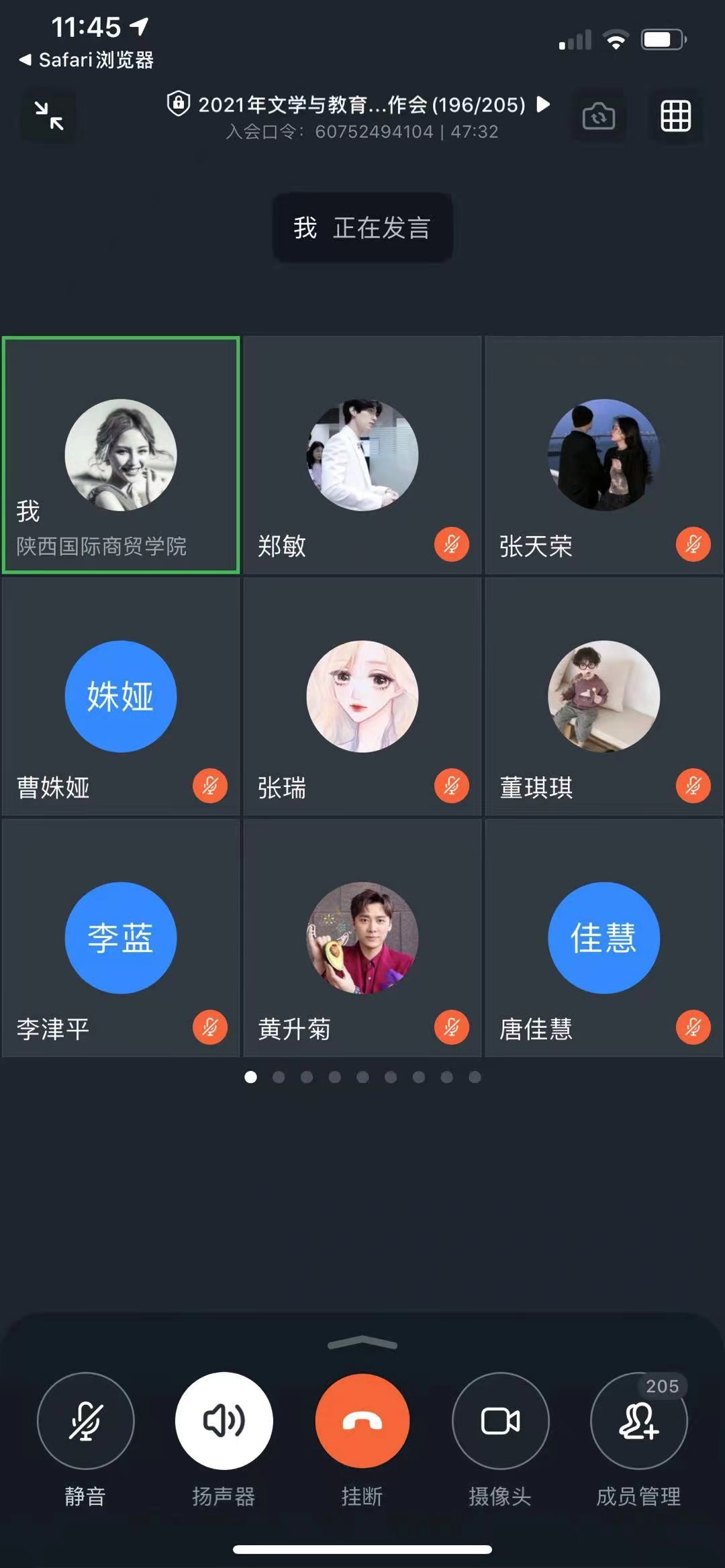
Task: Return to Safari browser
Action: pos(86,60)
